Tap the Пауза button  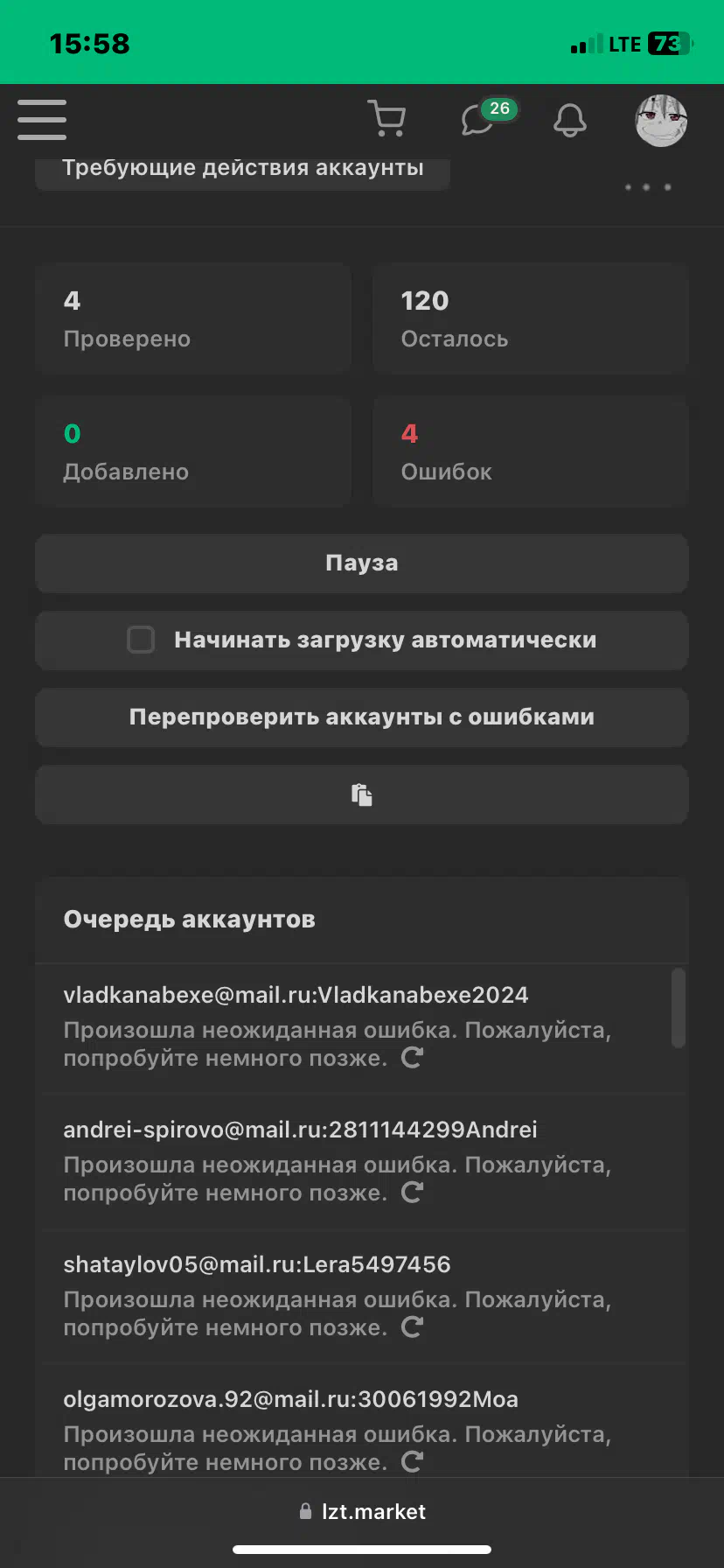coord(362,563)
